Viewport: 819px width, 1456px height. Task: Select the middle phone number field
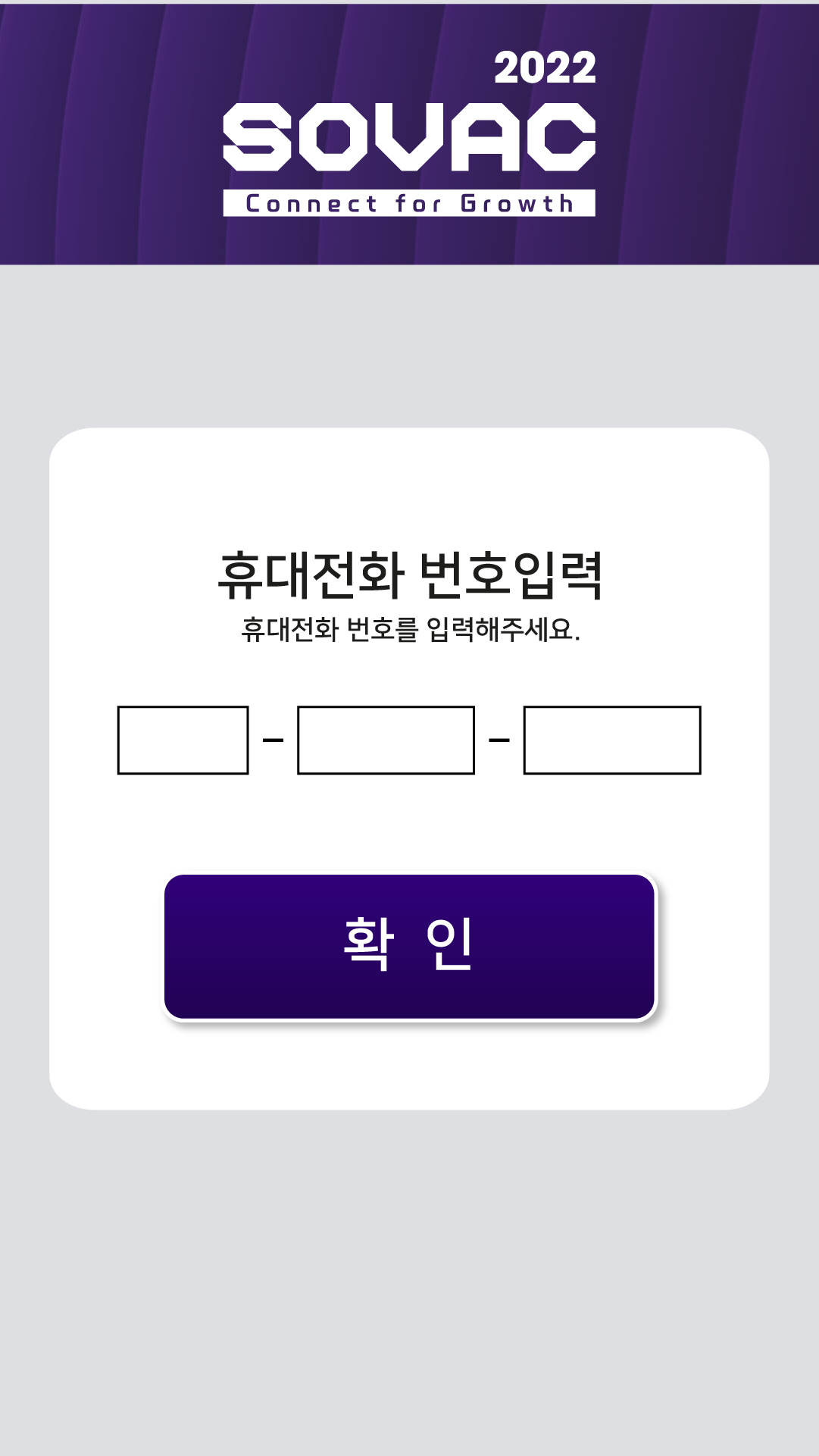click(x=386, y=740)
